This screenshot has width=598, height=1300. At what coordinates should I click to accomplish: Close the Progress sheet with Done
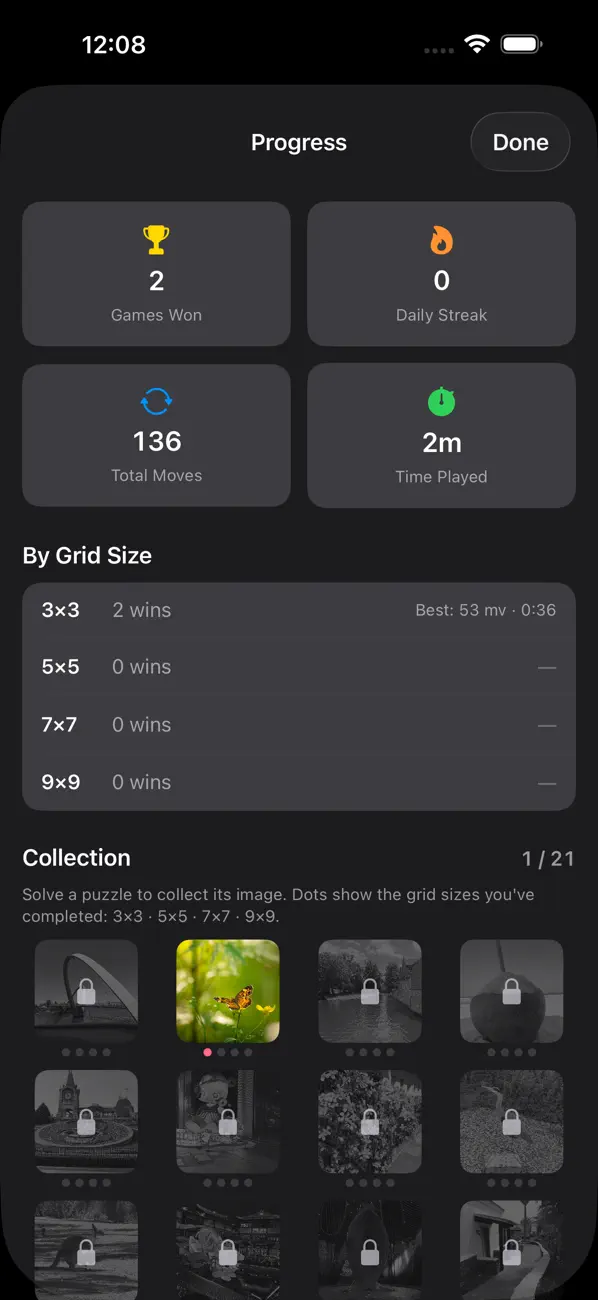coord(520,143)
